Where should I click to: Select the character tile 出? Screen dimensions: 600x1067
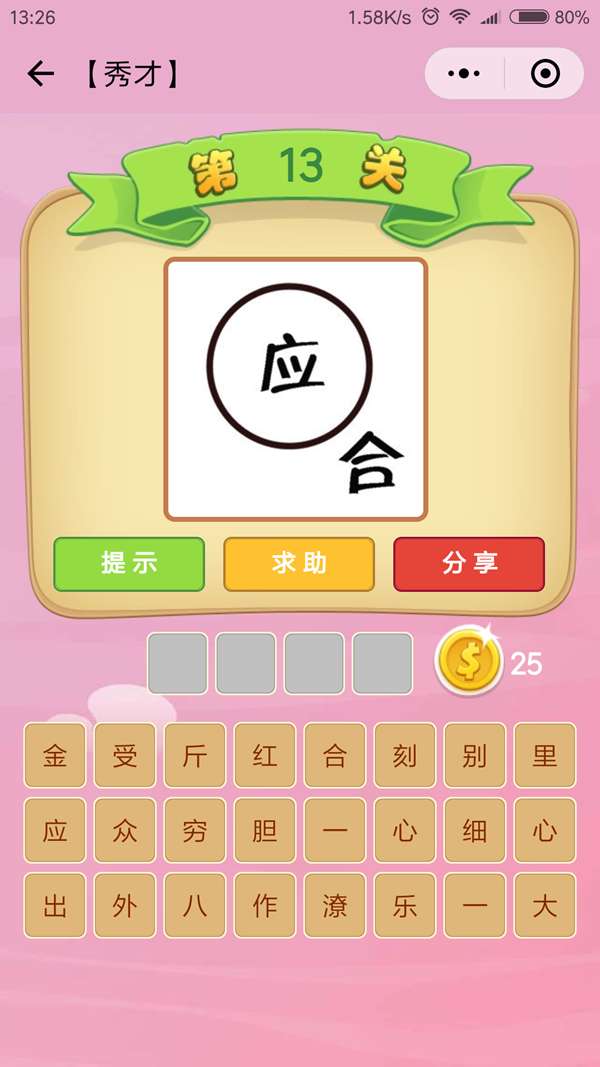tap(55, 906)
